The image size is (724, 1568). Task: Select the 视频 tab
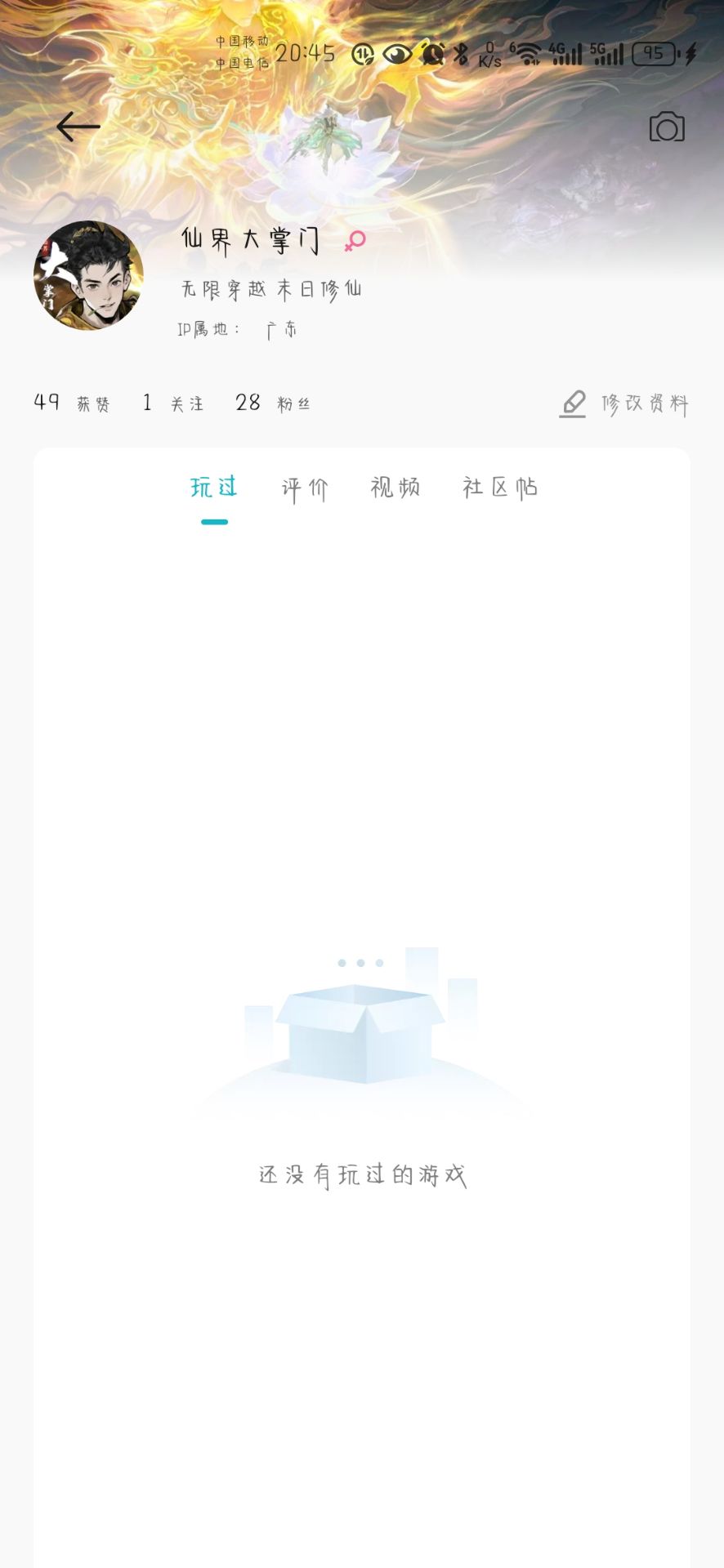tap(396, 488)
